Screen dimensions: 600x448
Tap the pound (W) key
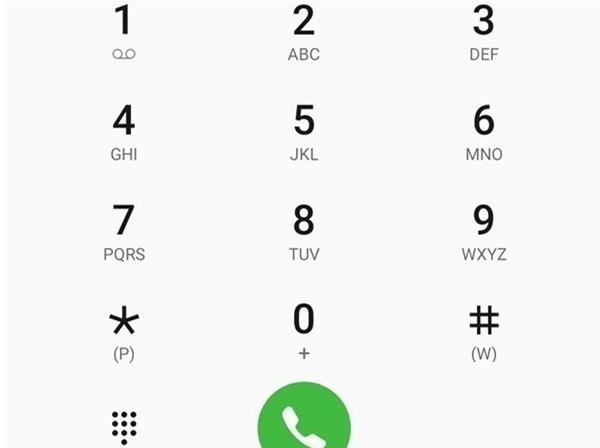(483, 331)
